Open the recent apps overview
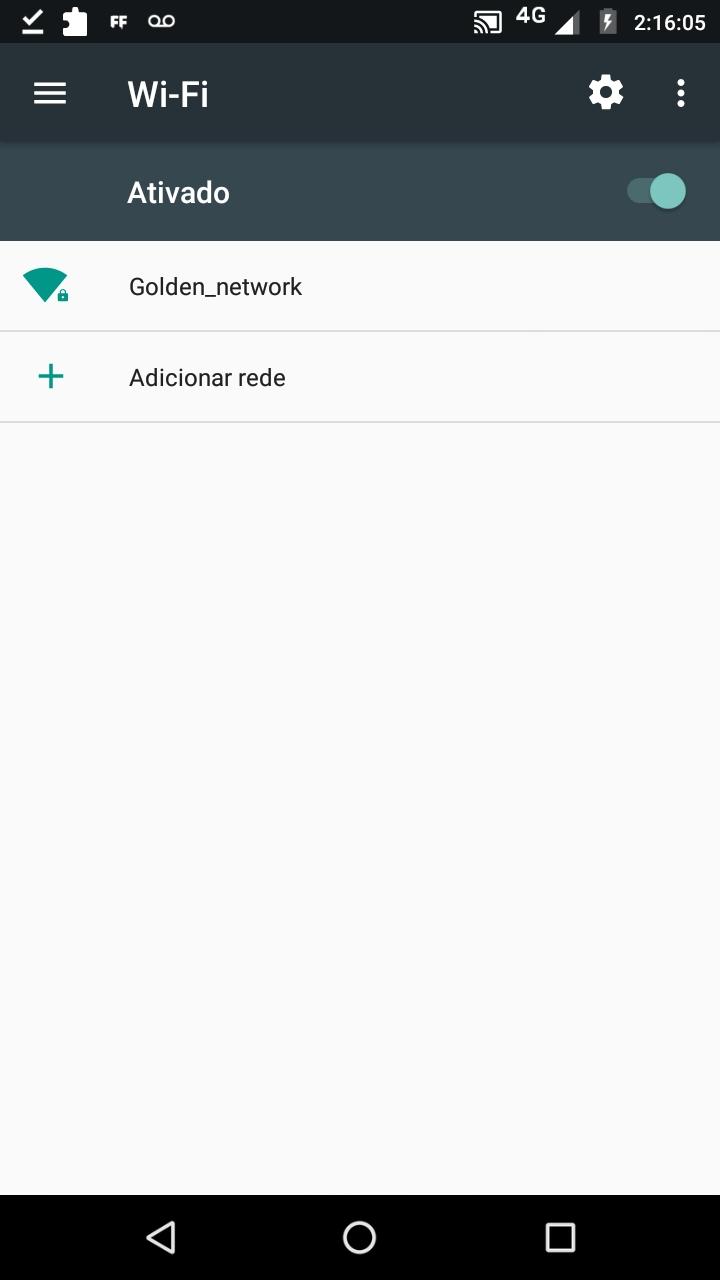Viewport: 720px width, 1280px height. [x=560, y=1237]
